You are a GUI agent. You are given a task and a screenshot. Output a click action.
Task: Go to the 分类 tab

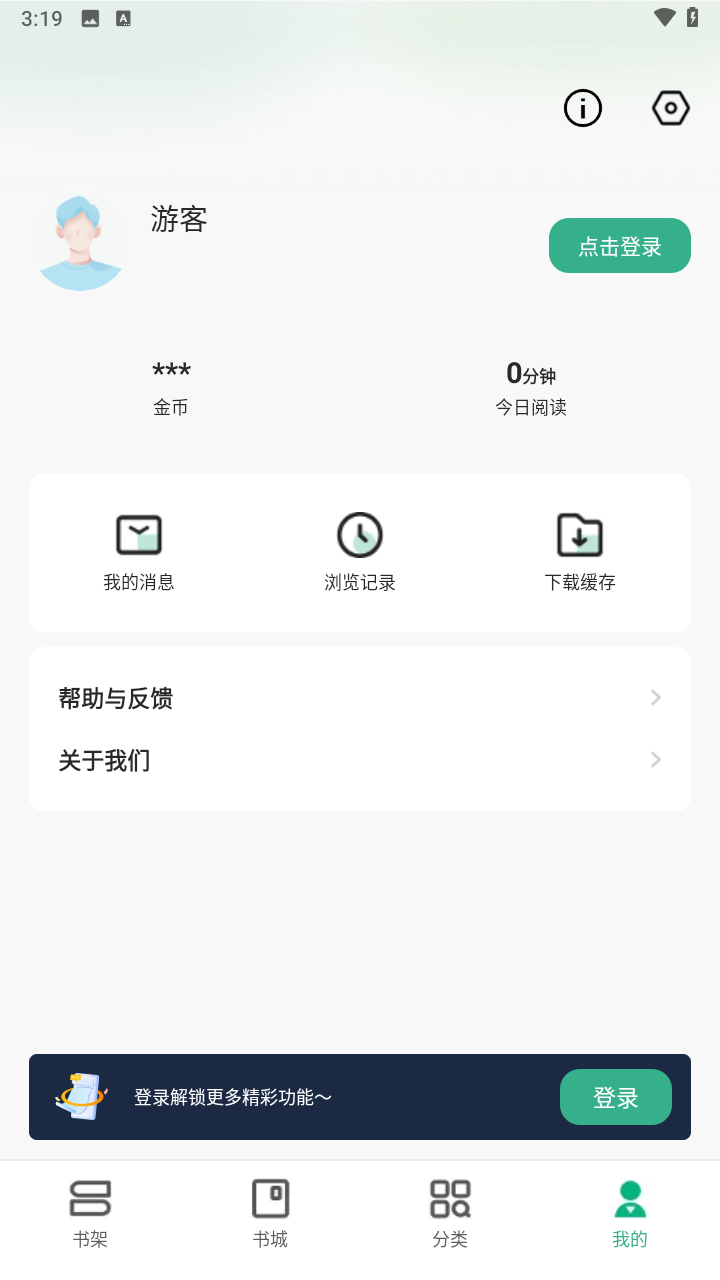coord(450,1213)
